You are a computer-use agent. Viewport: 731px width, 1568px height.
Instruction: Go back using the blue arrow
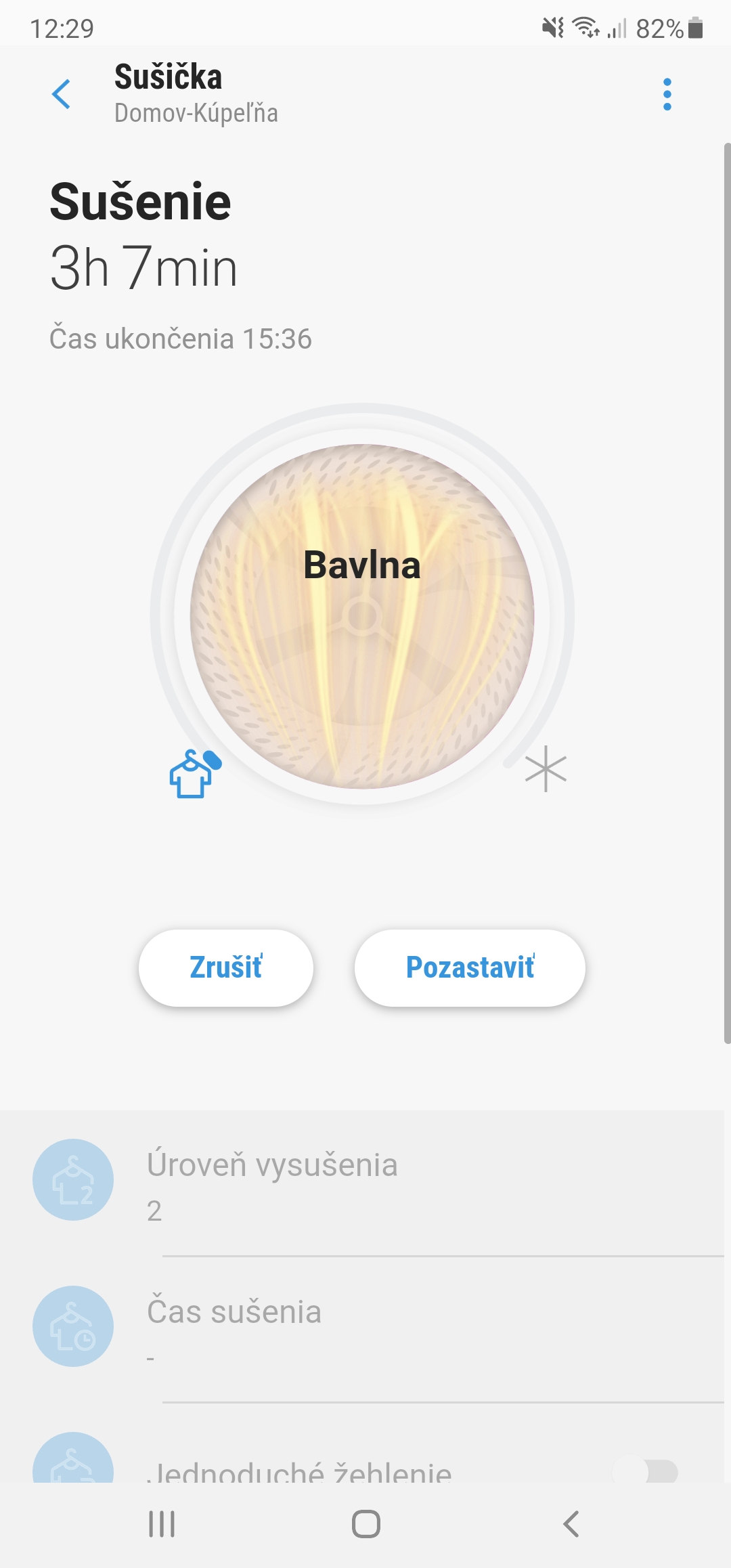click(x=62, y=94)
